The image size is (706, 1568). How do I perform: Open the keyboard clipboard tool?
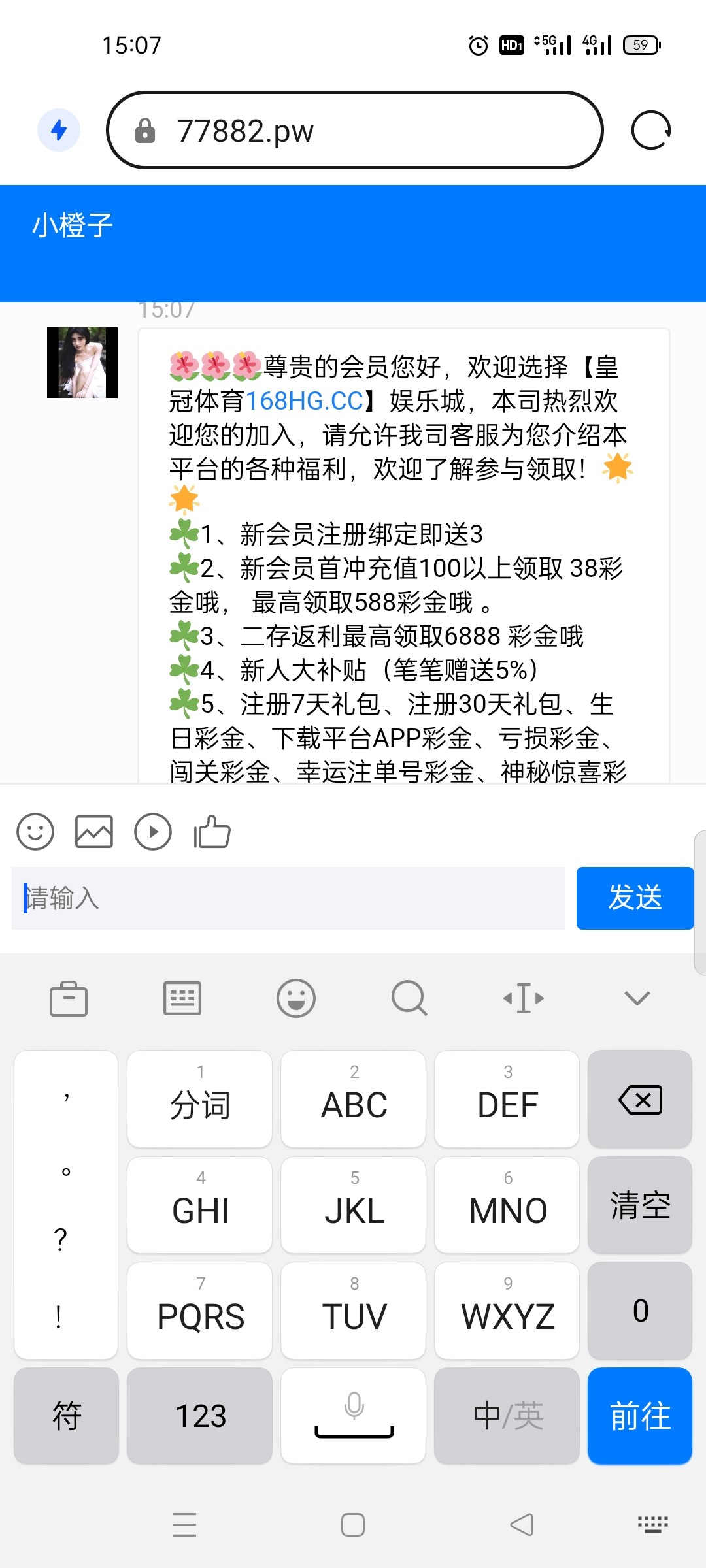click(x=69, y=998)
